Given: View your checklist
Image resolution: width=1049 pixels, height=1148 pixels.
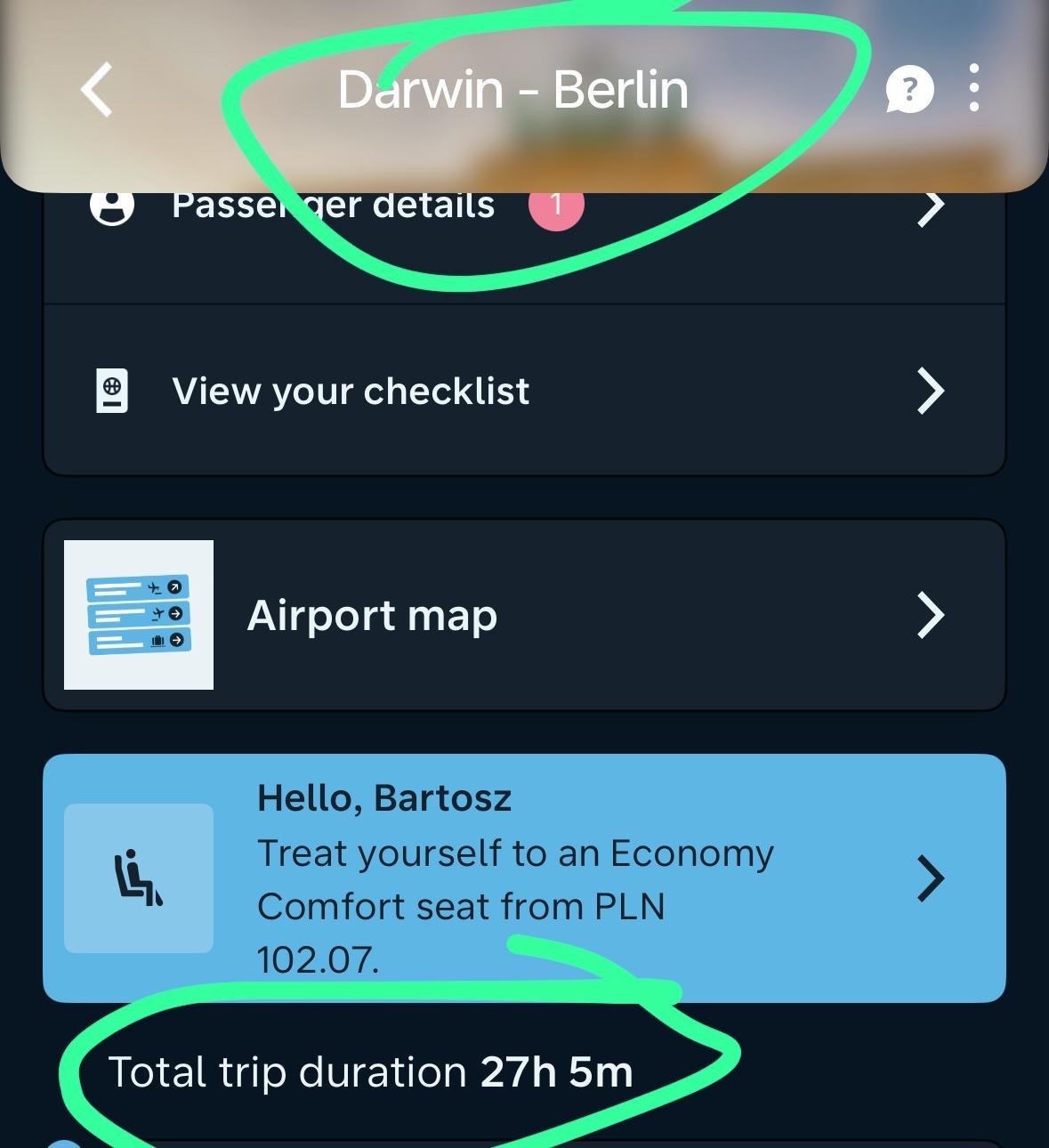Looking at the screenshot, I should (524, 391).
